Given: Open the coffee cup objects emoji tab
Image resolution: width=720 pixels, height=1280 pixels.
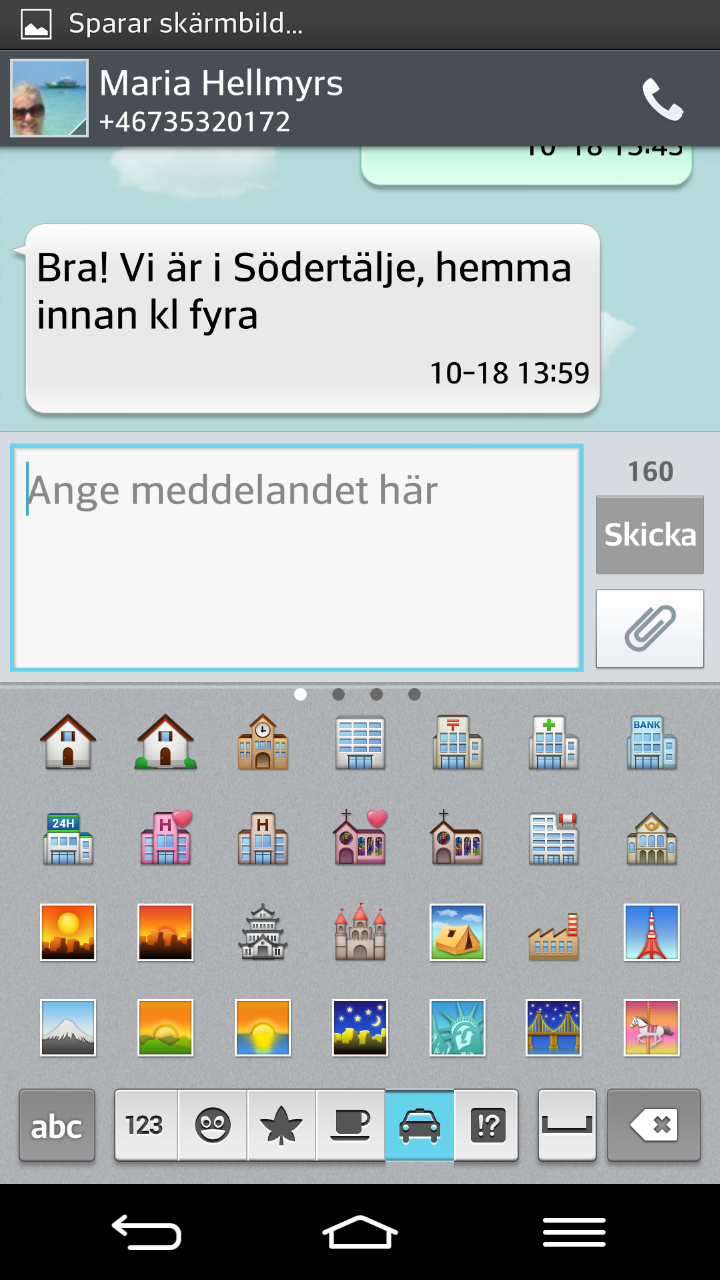Looking at the screenshot, I should pos(350,1126).
